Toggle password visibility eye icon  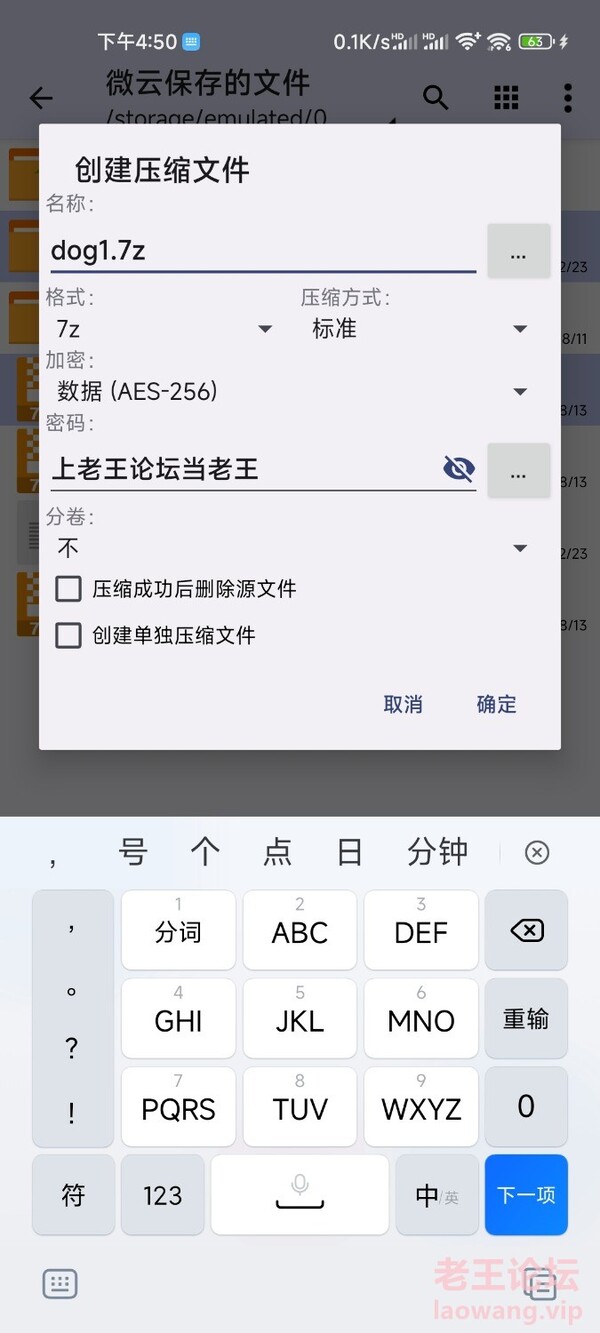[458, 468]
